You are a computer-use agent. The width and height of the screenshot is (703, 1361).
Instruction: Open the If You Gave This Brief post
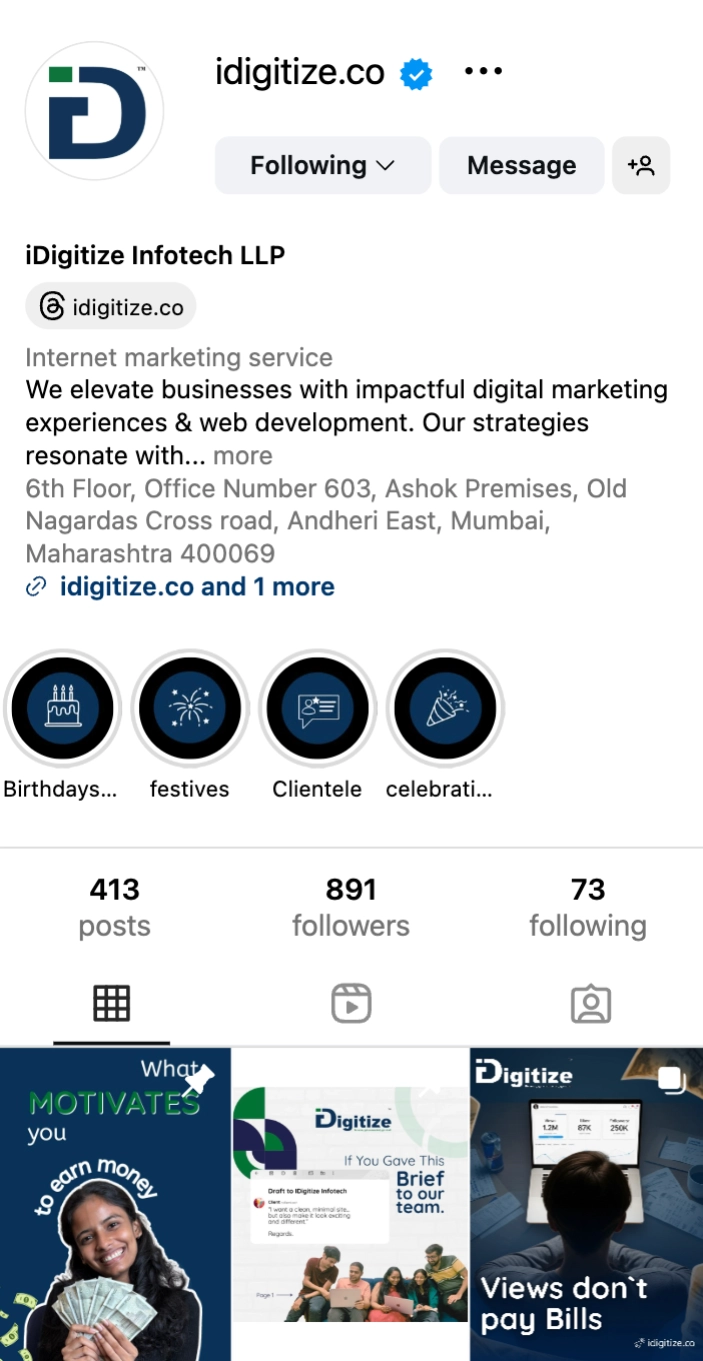pos(350,1204)
